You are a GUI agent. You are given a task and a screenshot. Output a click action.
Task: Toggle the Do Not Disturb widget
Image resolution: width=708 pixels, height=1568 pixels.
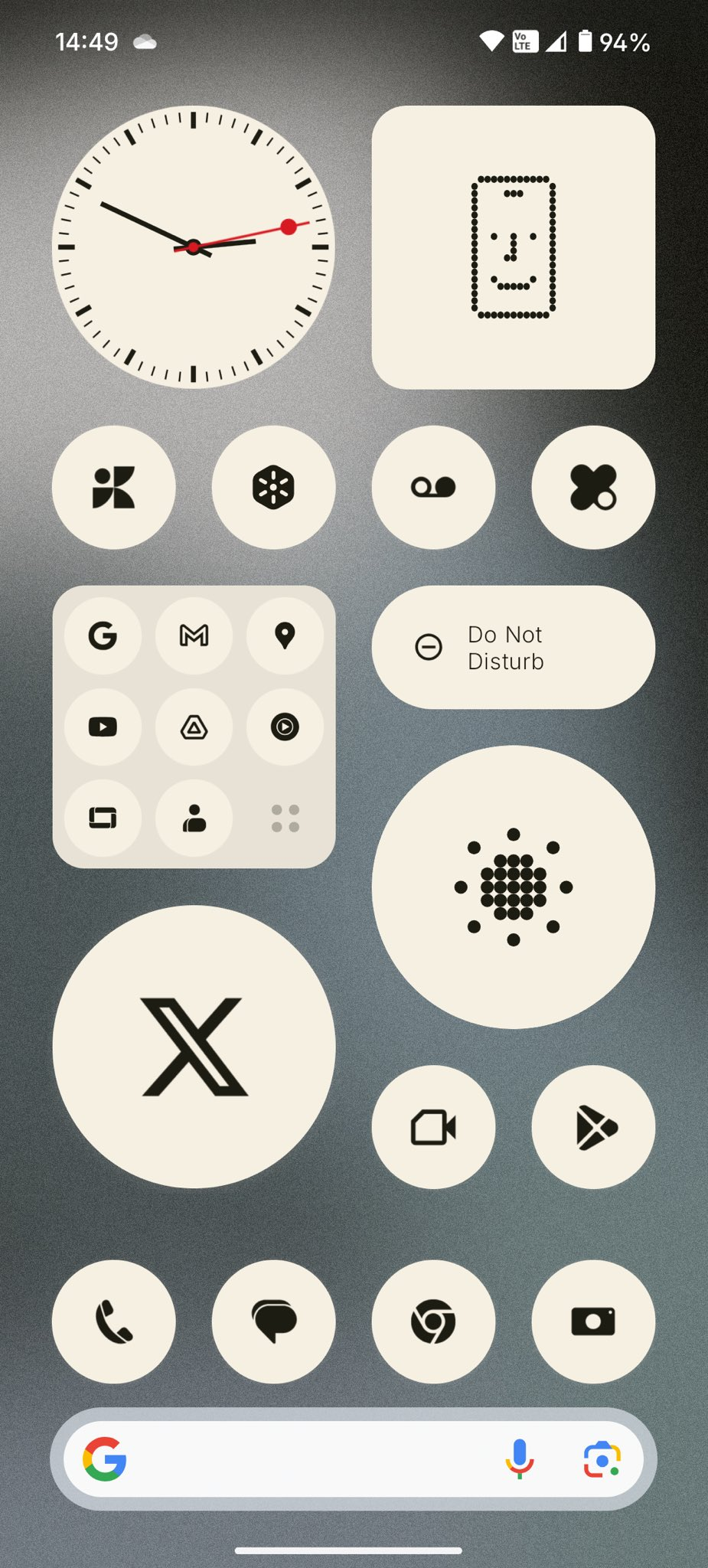(x=513, y=648)
